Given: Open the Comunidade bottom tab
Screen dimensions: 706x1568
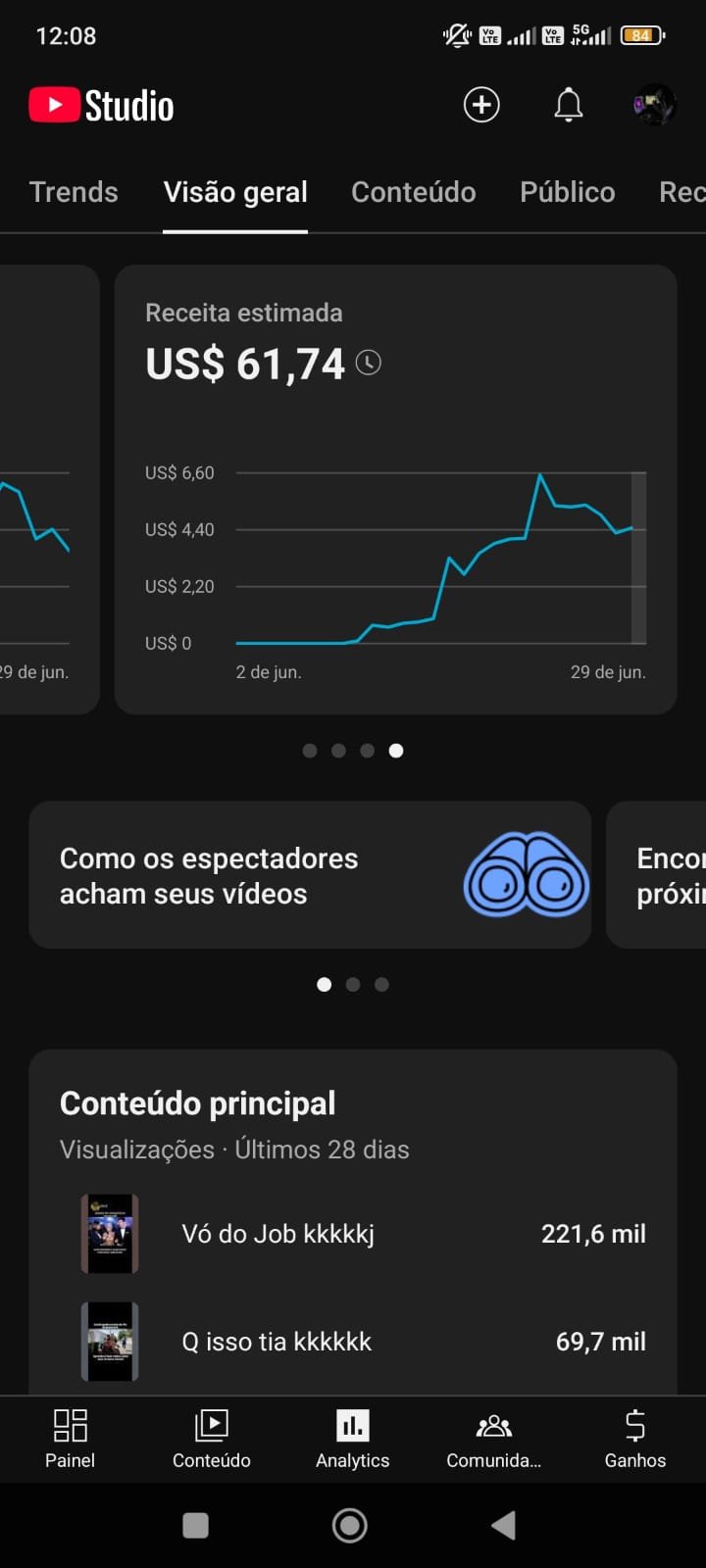Looking at the screenshot, I should click(x=494, y=1439).
